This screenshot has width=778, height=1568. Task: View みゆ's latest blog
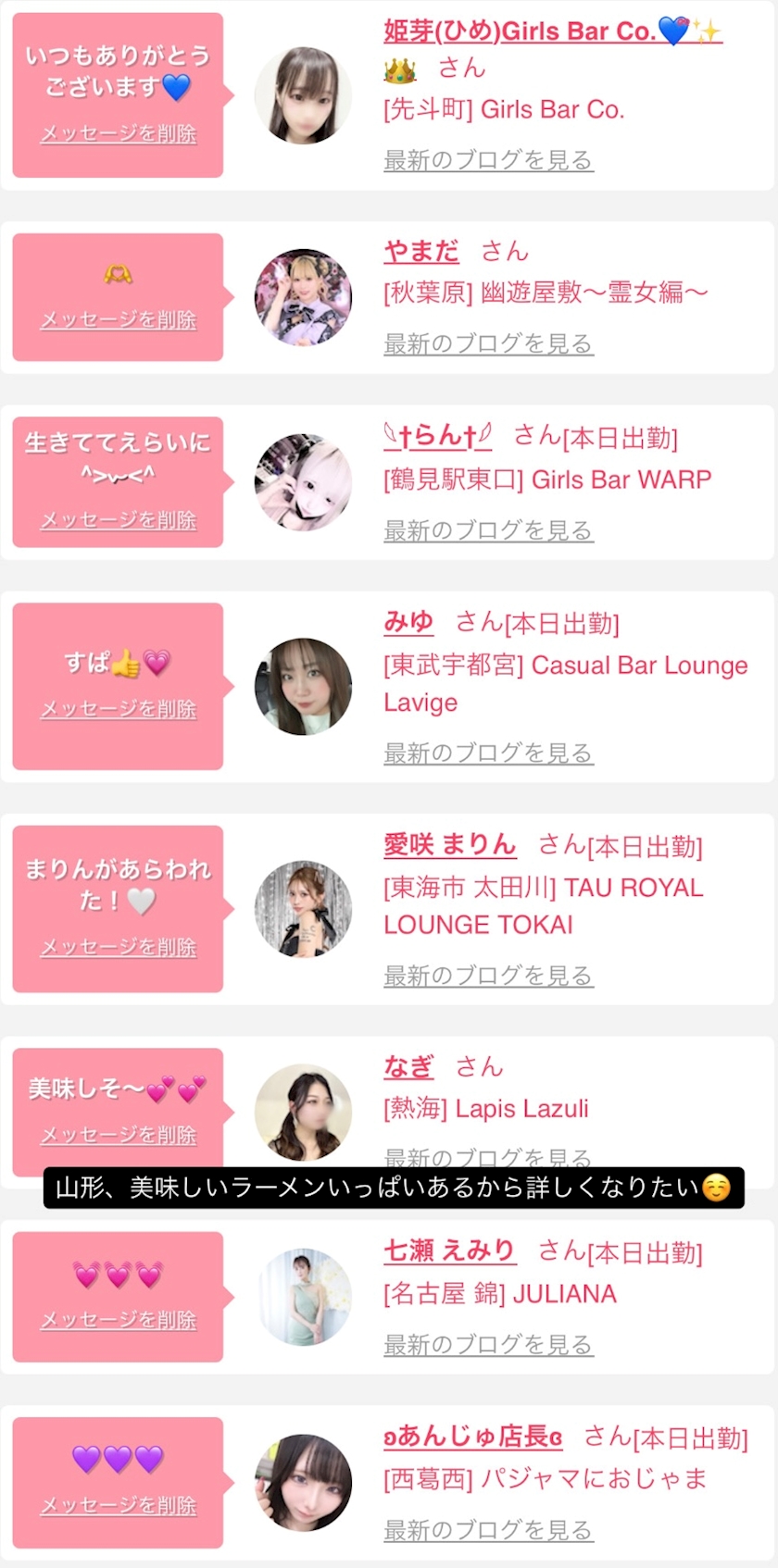tap(488, 753)
